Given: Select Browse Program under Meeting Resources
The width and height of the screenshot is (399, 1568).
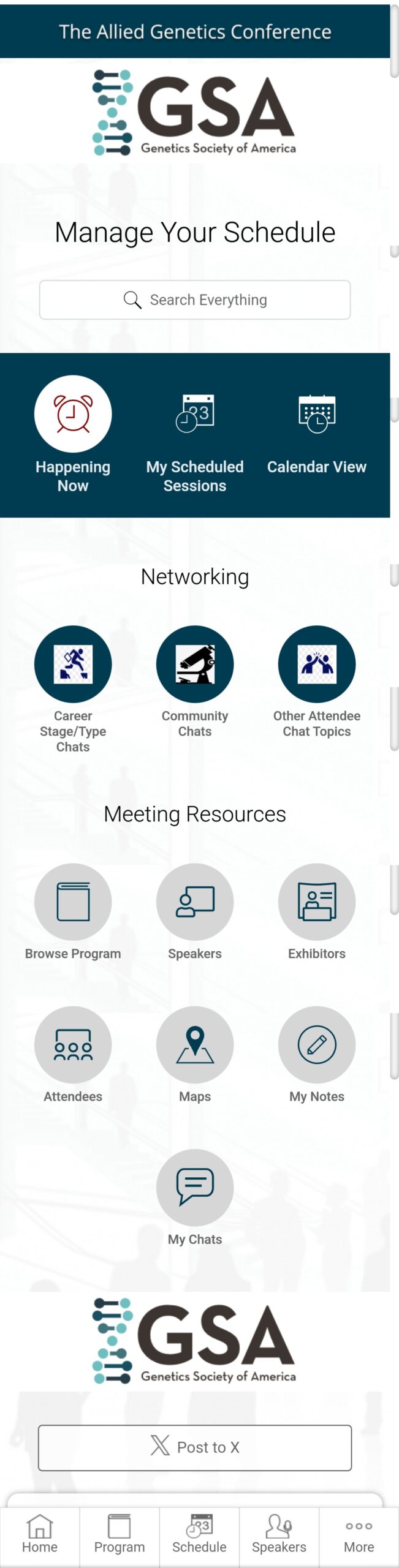Looking at the screenshot, I should pyautogui.click(x=73, y=902).
